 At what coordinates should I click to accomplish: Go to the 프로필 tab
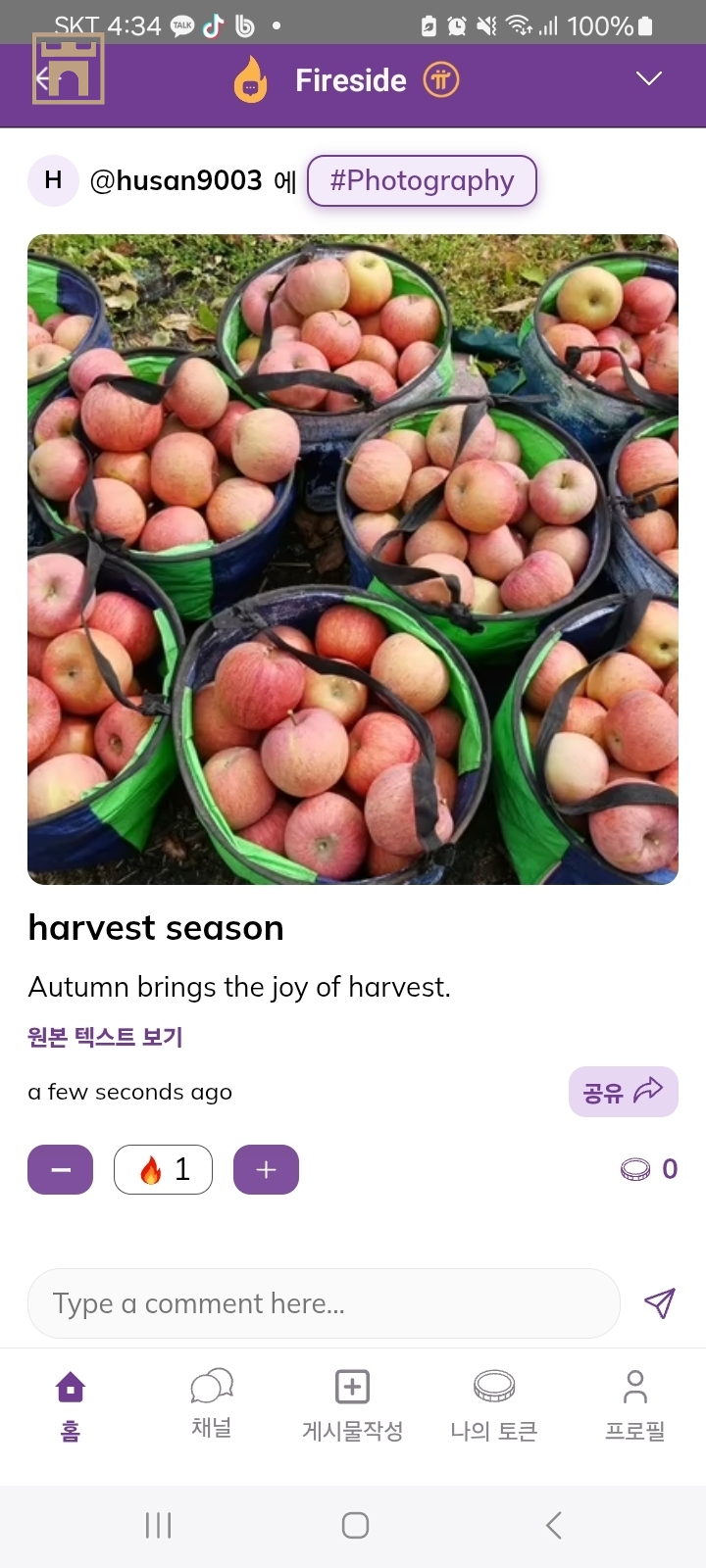(x=635, y=1404)
